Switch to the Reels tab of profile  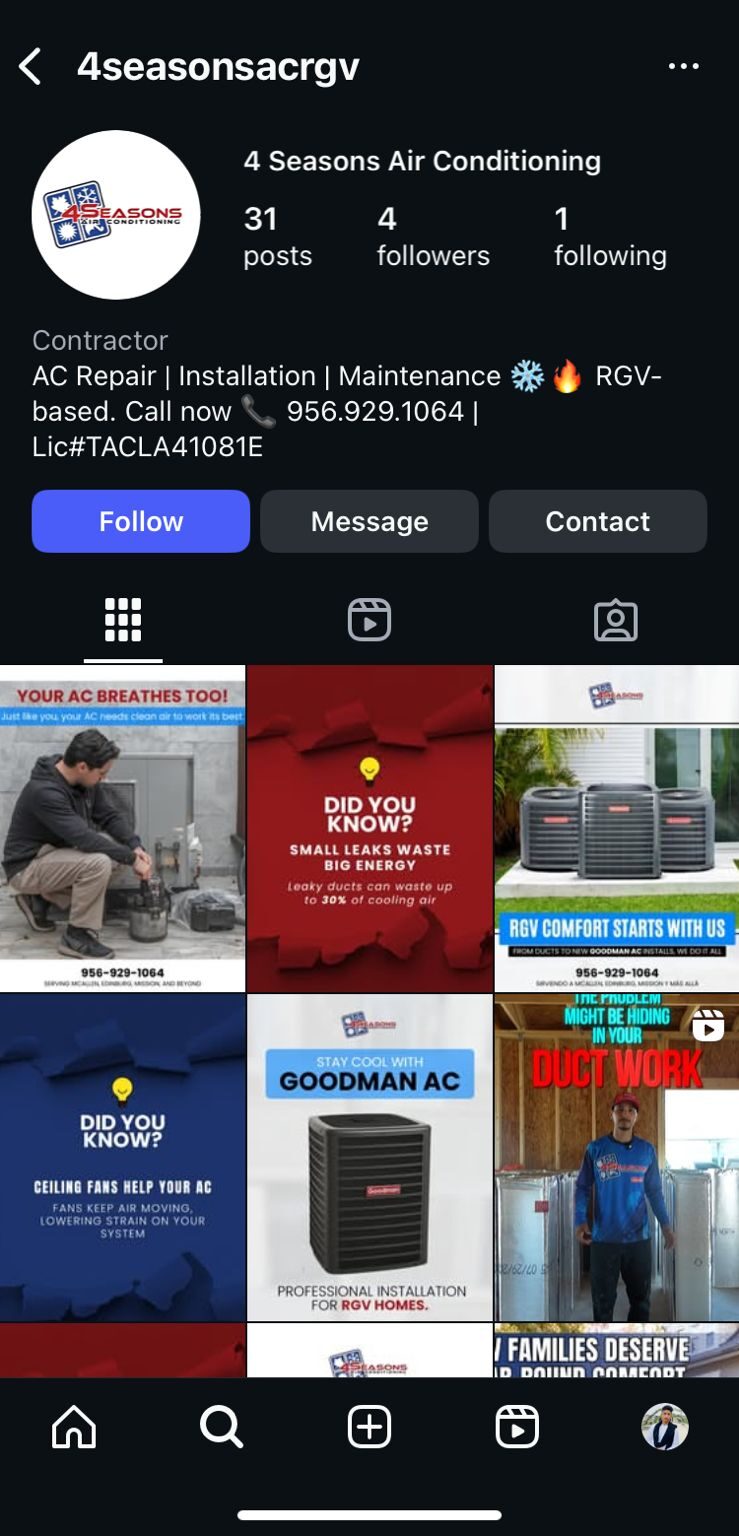click(x=369, y=620)
